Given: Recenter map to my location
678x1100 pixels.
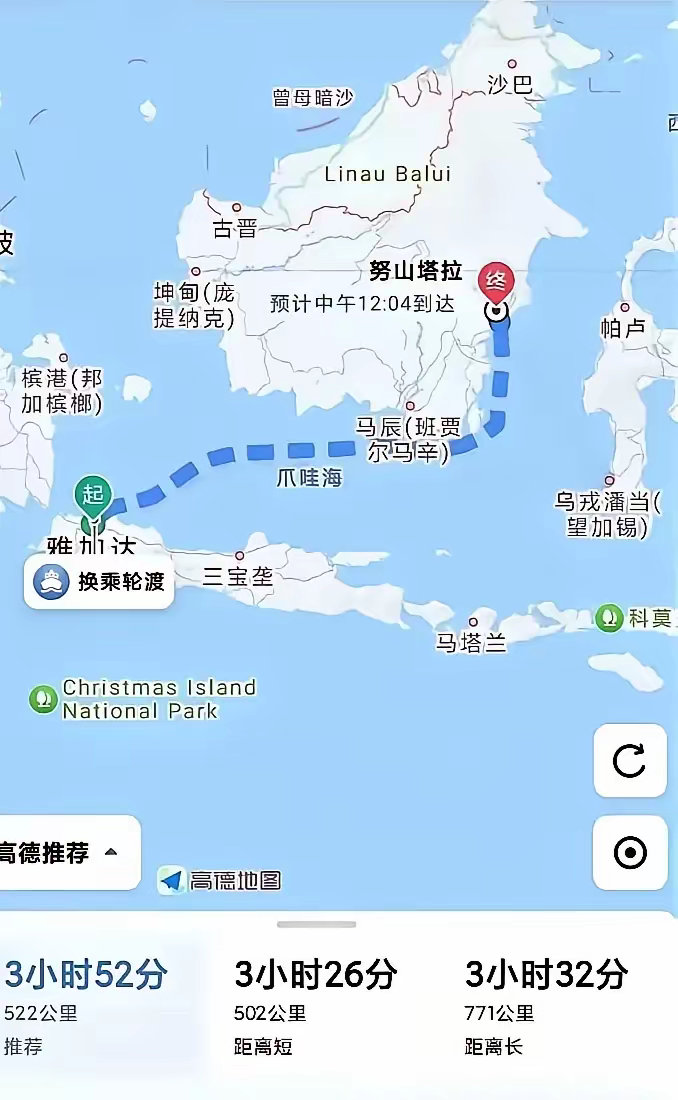Looking at the screenshot, I should pos(630,852).
